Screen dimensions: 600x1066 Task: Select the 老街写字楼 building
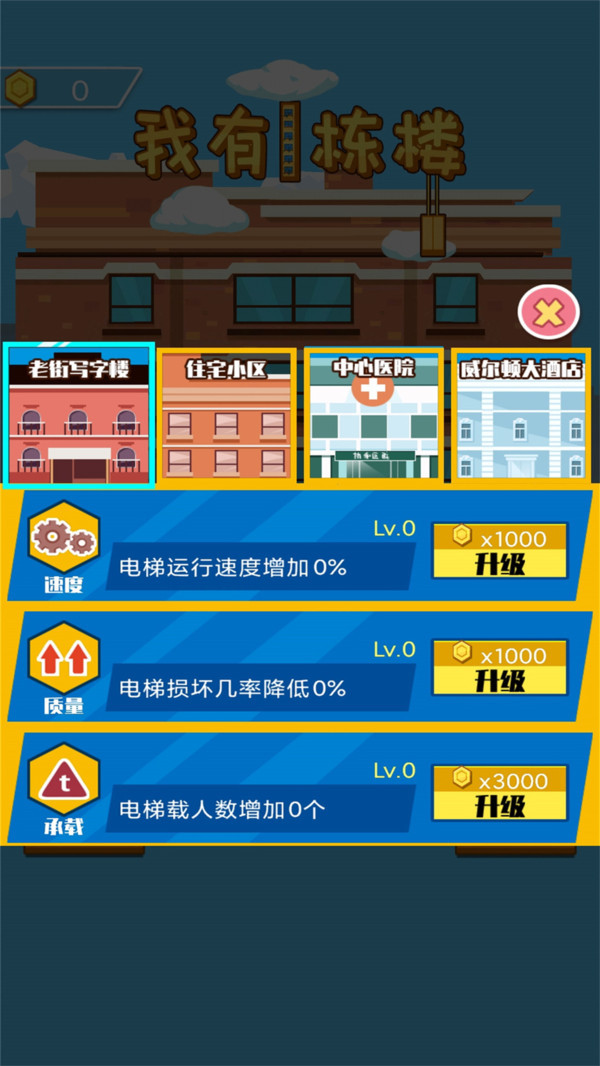click(79, 417)
